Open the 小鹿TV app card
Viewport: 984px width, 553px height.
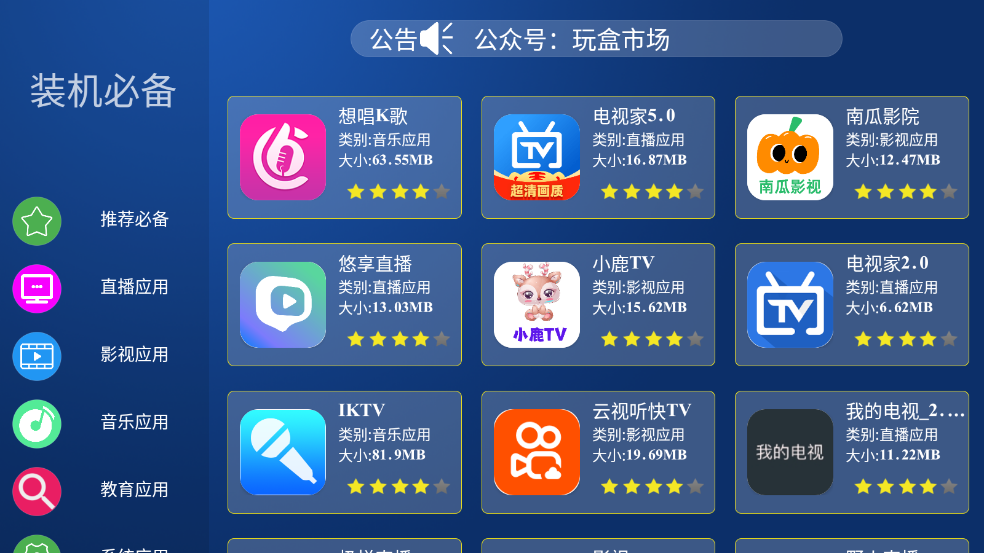(598, 305)
